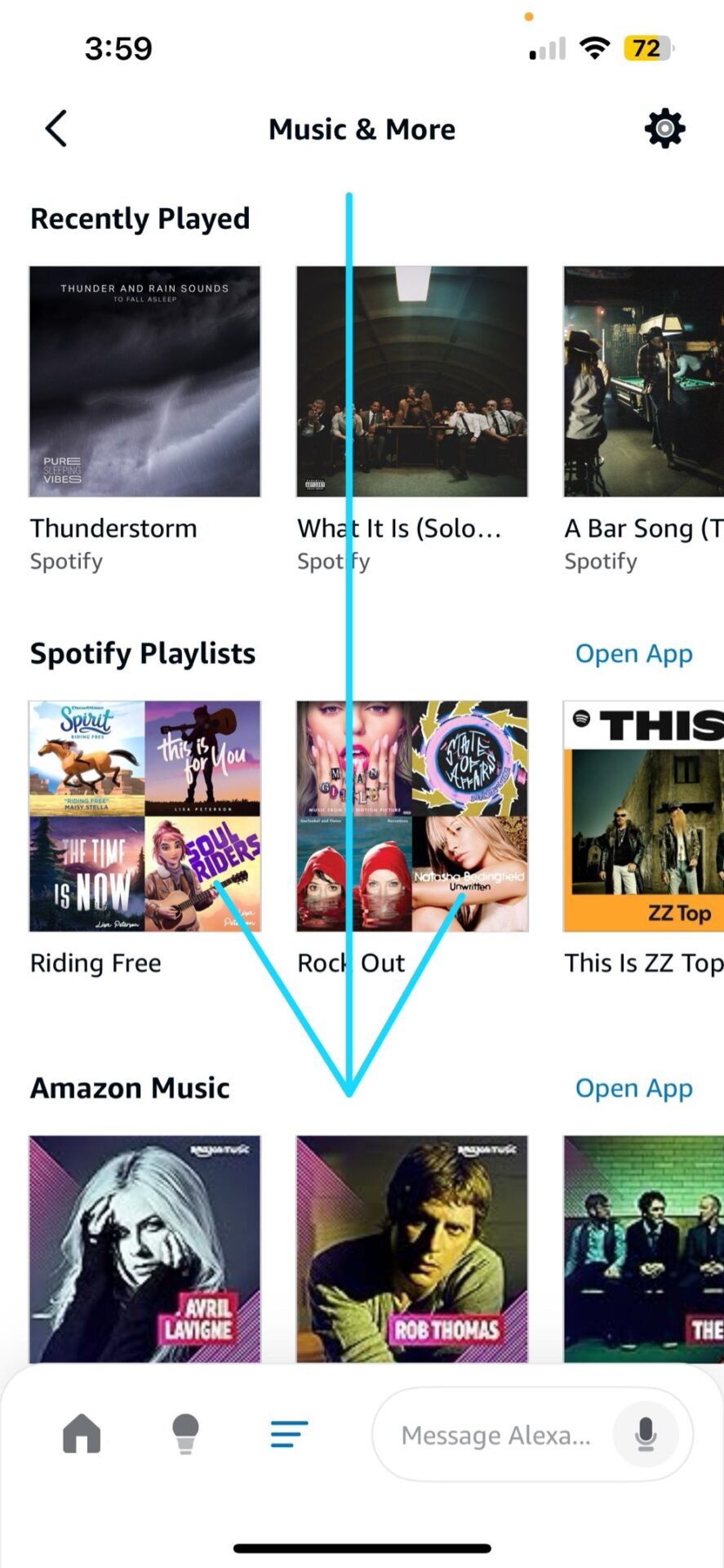Image resolution: width=724 pixels, height=1568 pixels.
Task: Open A Bar Song recently played tile
Action: (x=643, y=381)
